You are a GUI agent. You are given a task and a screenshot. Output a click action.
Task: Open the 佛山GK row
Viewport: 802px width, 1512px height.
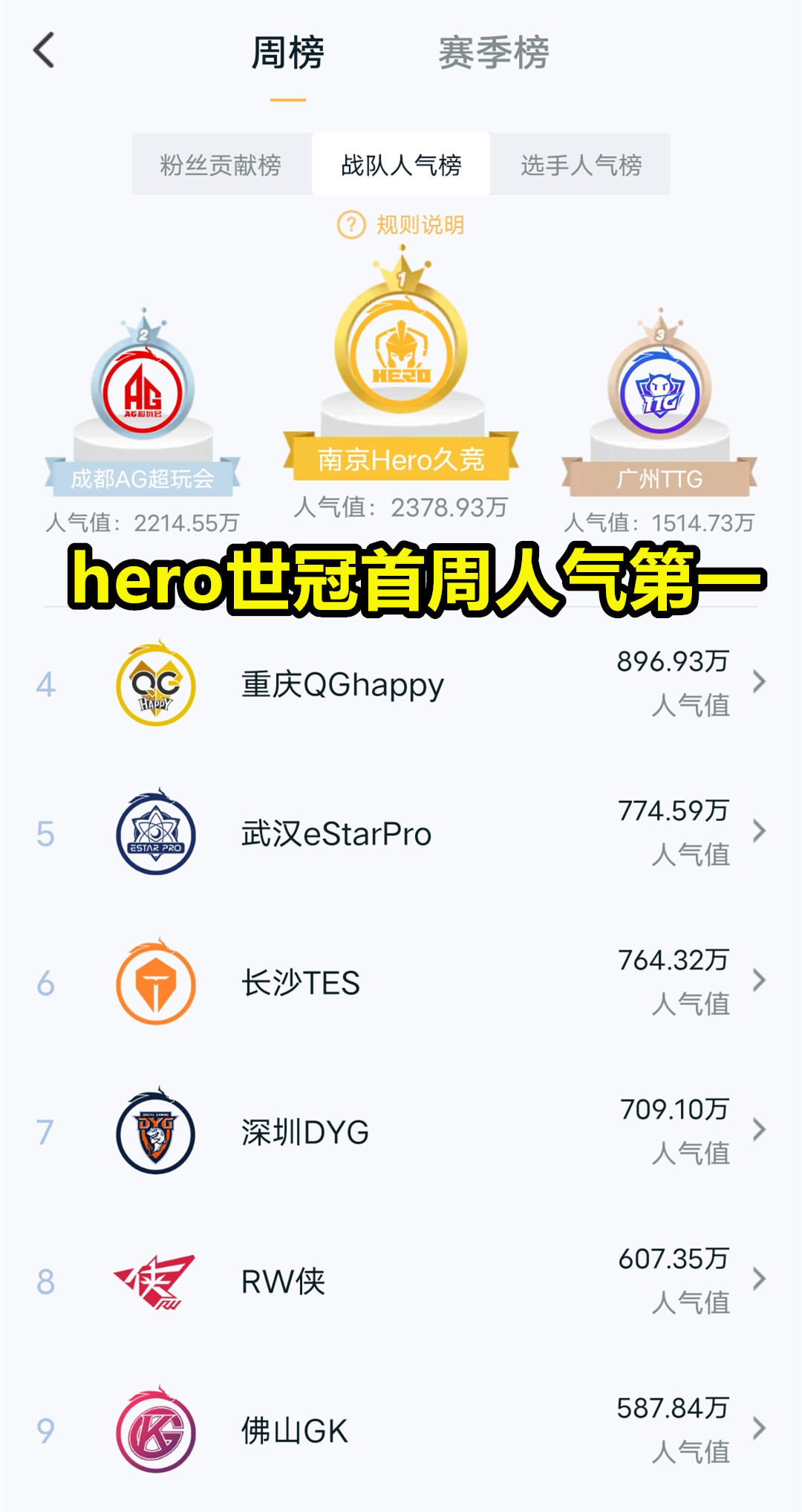tap(401, 1431)
